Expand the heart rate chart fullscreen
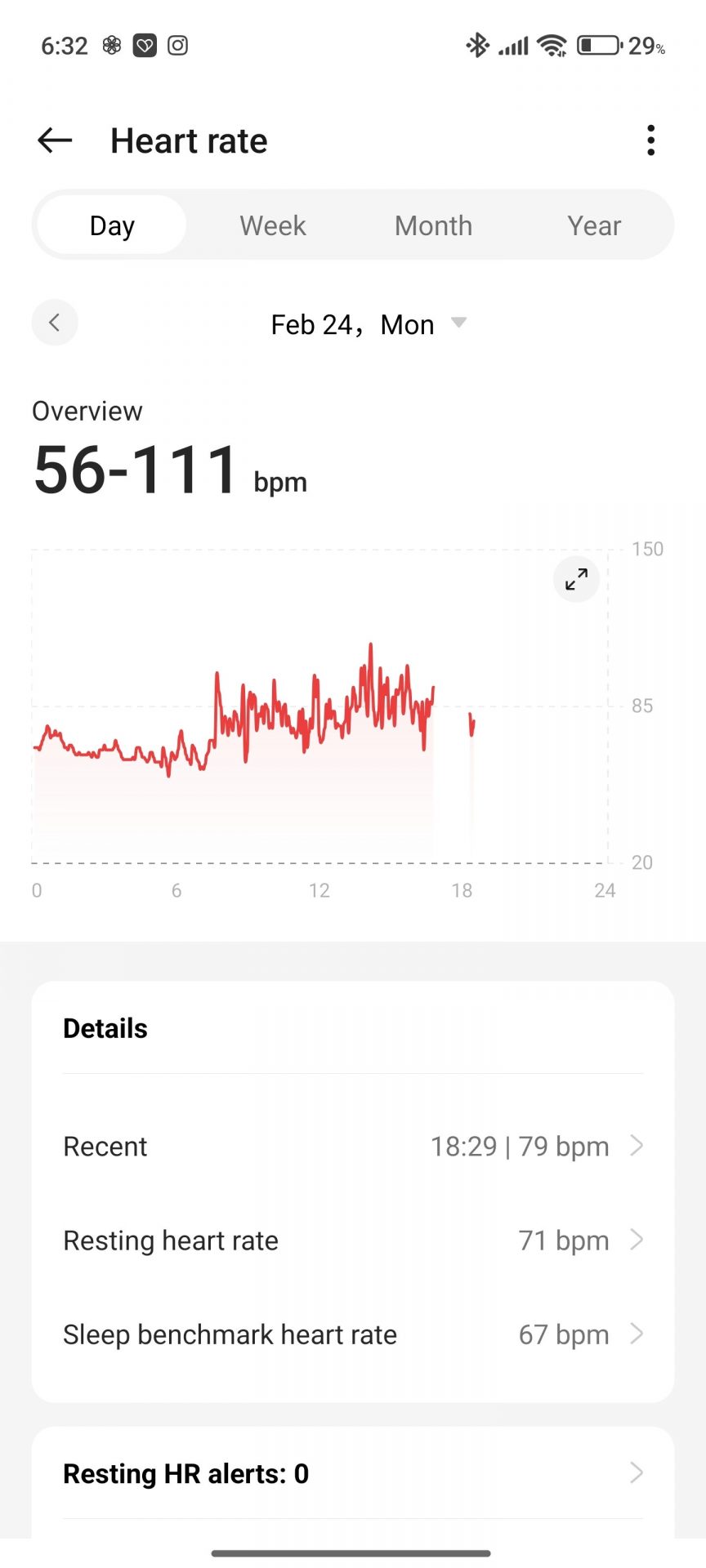The width and height of the screenshot is (706, 1568). tap(576, 579)
